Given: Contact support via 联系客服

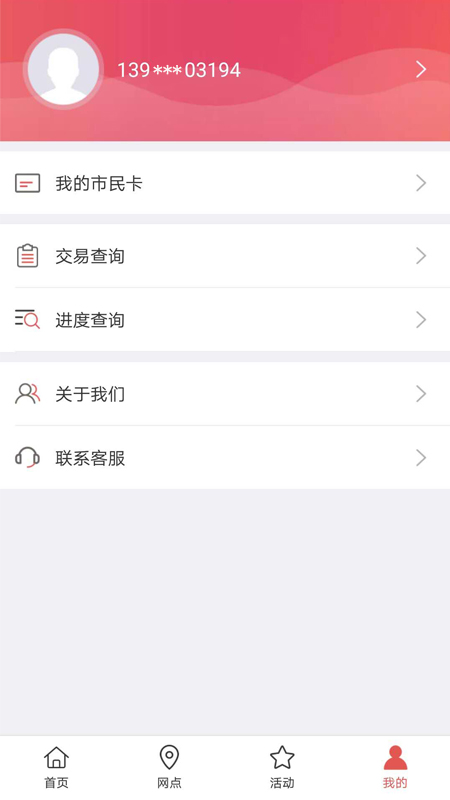Looking at the screenshot, I should point(225,458).
